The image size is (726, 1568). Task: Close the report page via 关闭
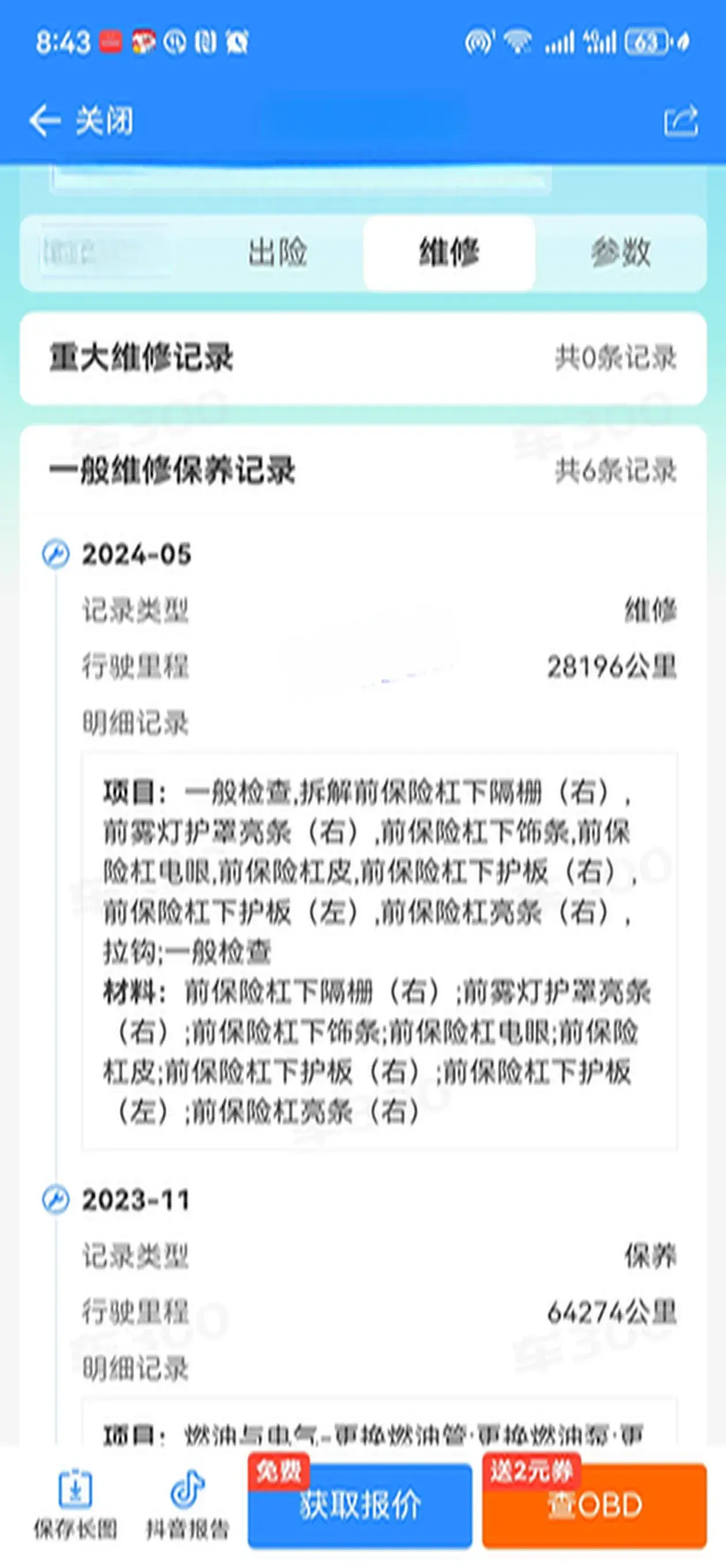coord(104,120)
